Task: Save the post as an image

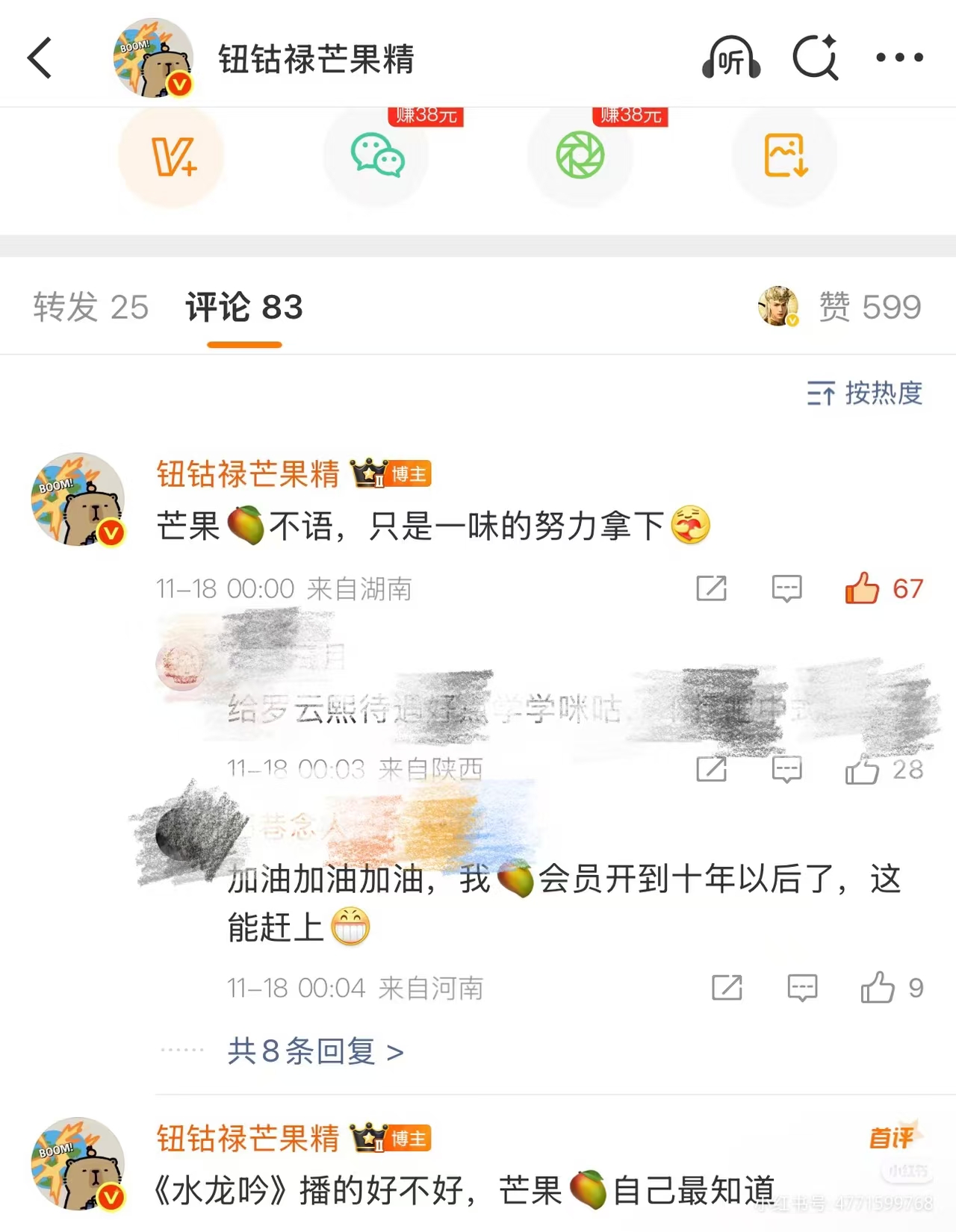Action: click(785, 156)
